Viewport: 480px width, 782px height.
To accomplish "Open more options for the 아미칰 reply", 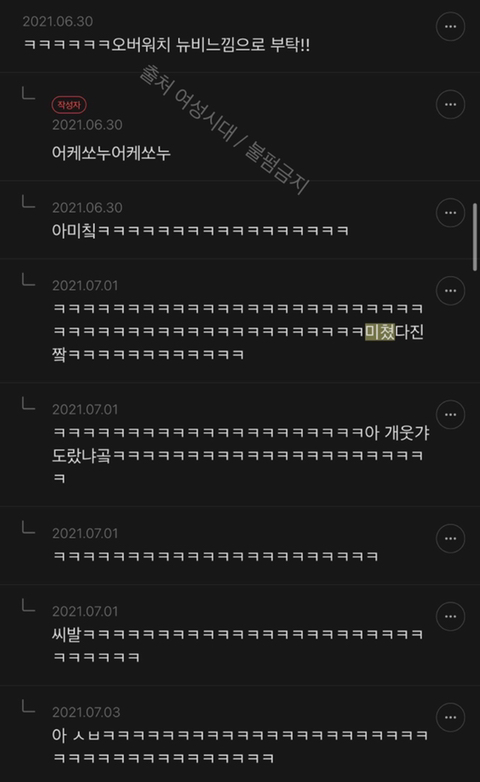I will pos(450,212).
